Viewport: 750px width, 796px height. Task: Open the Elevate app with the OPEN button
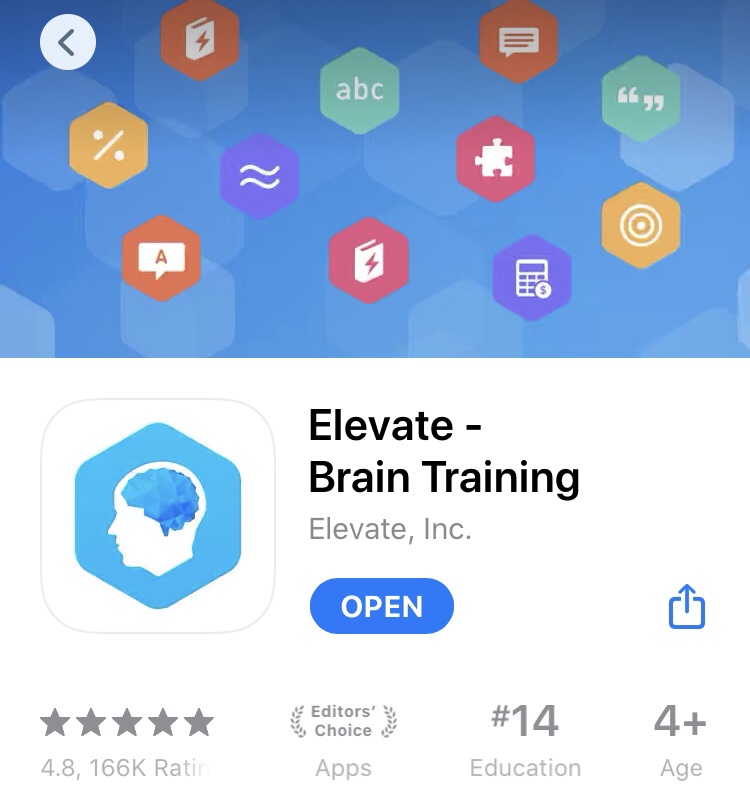381,607
